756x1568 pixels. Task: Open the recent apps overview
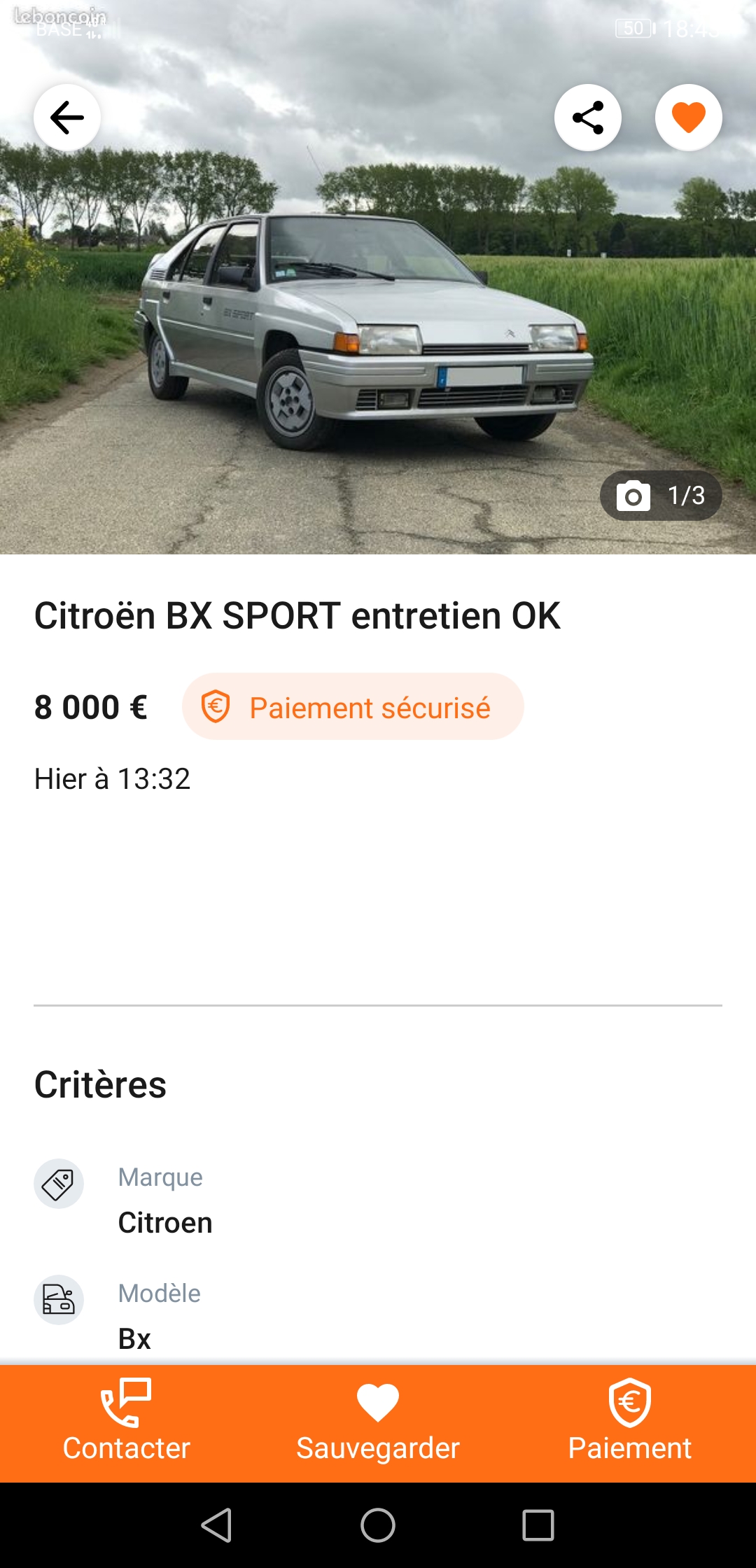(538, 1525)
